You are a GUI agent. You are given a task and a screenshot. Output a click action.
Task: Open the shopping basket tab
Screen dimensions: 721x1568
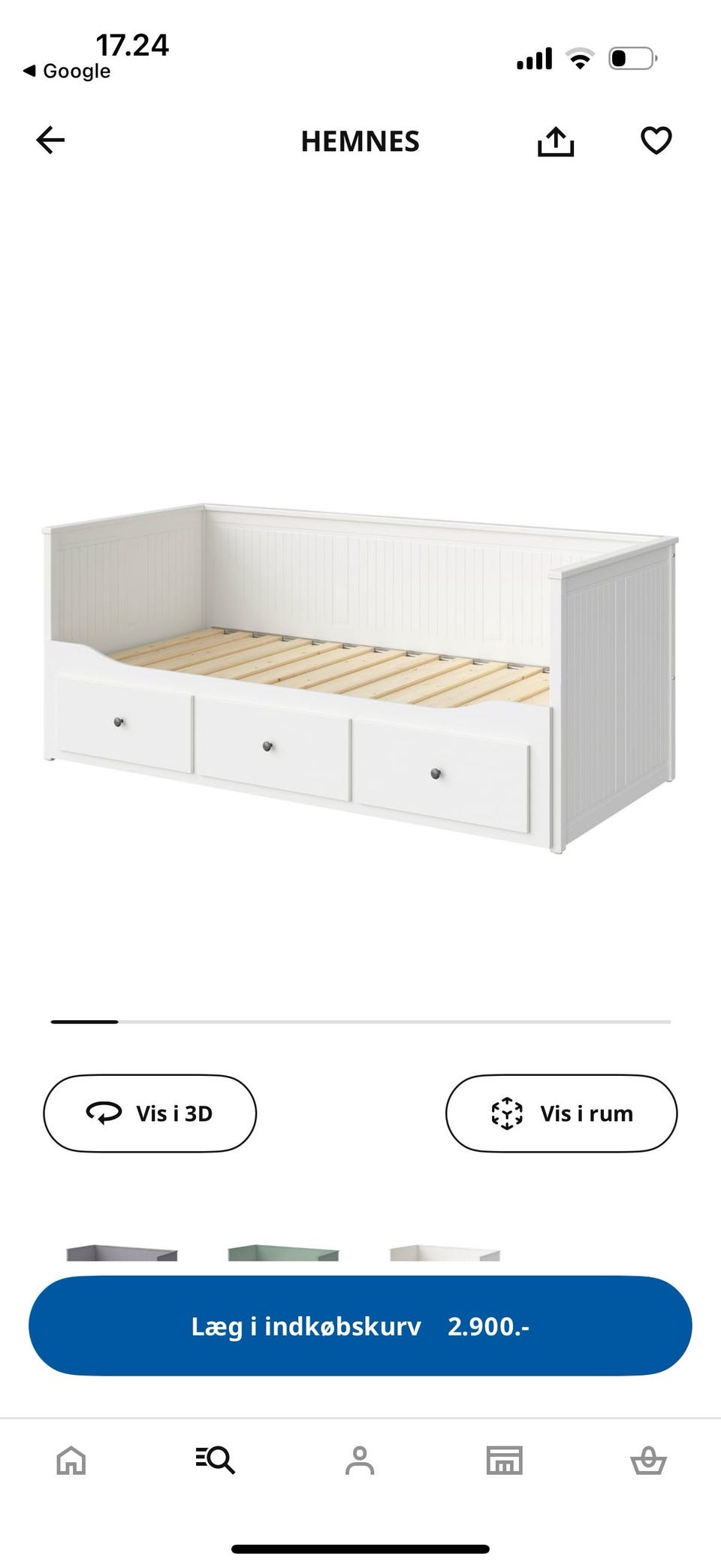(x=648, y=1461)
